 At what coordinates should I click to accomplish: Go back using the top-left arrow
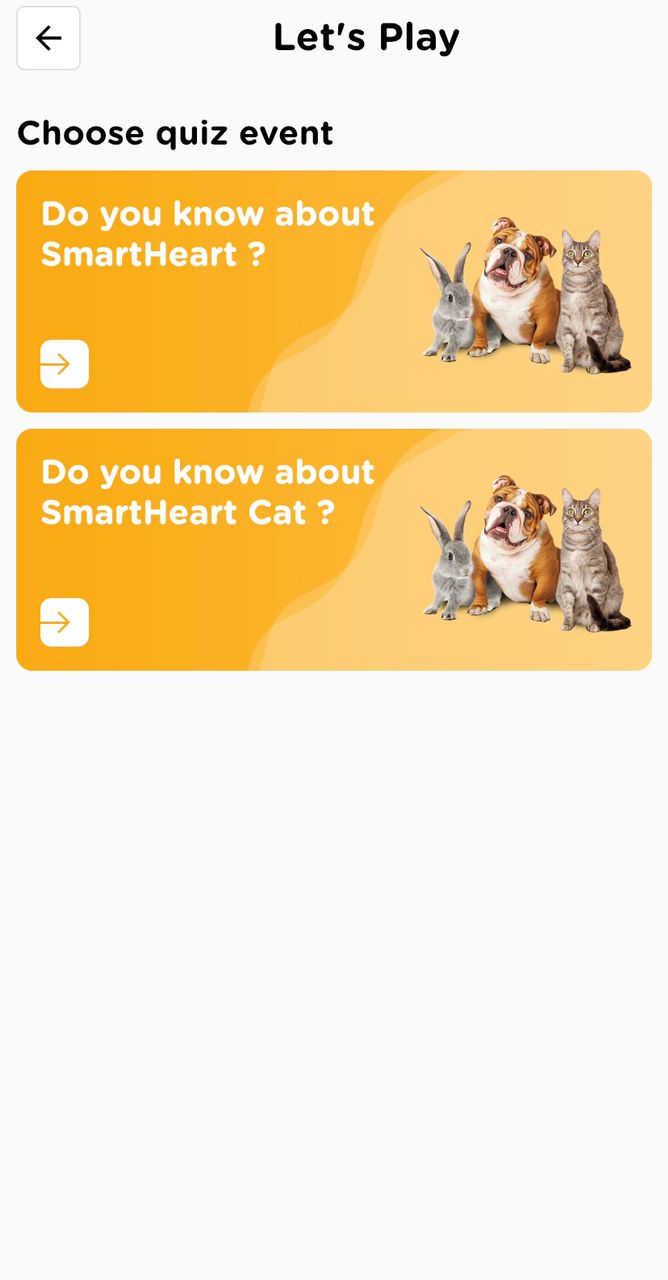click(48, 38)
